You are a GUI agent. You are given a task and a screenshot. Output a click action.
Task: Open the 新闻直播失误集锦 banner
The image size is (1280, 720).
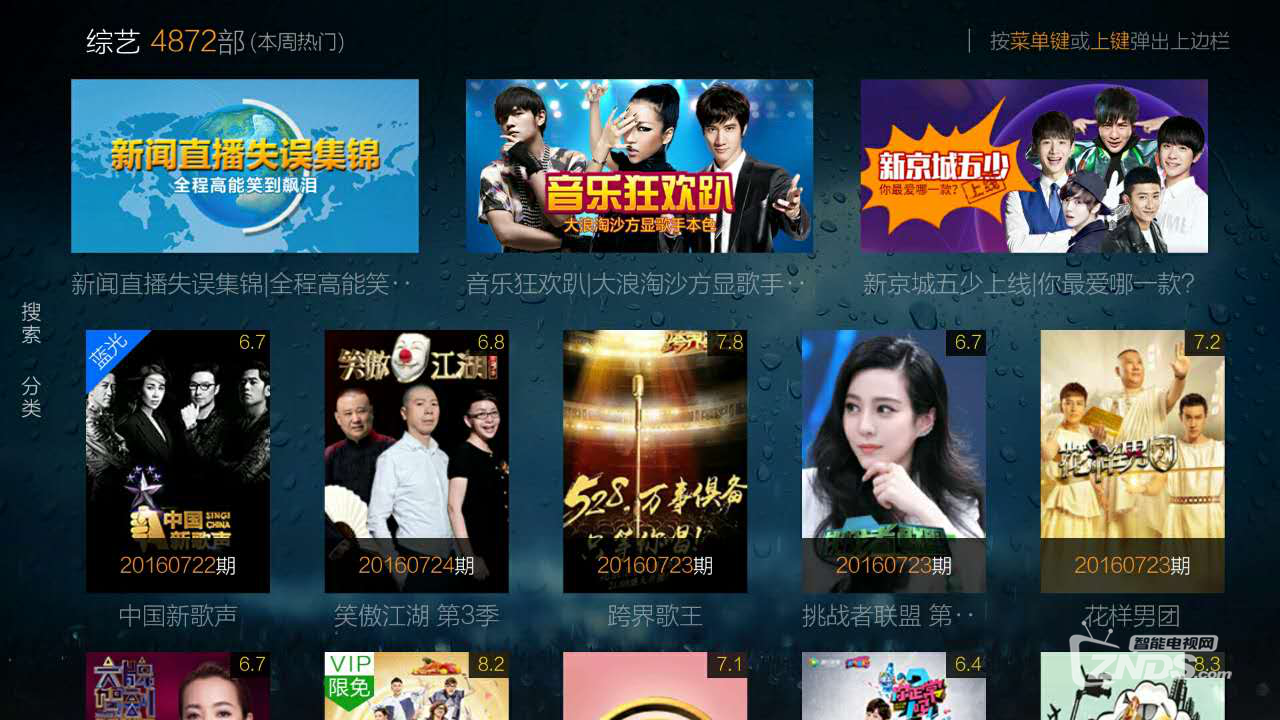point(245,166)
